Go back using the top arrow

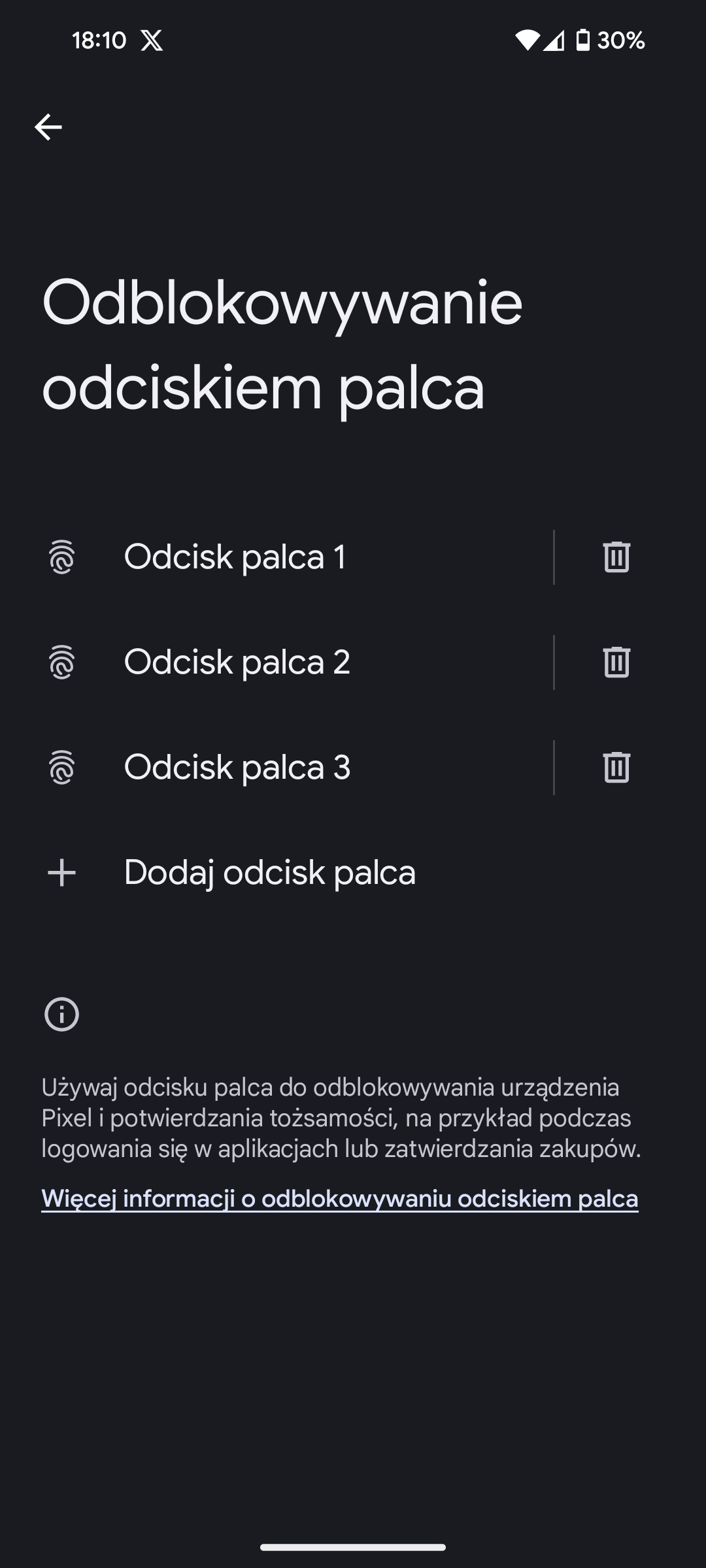48,127
